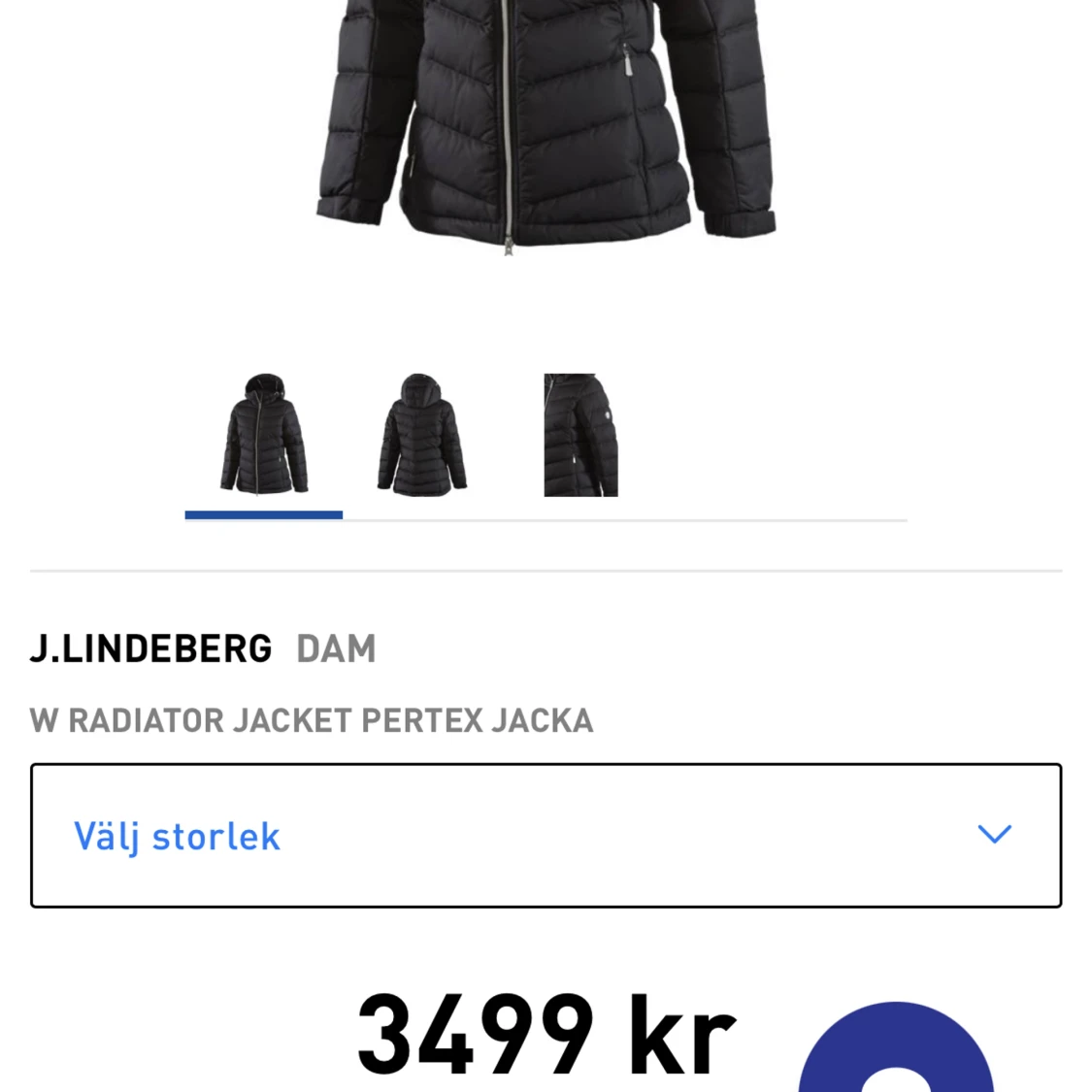This screenshot has height=1092, width=1092.
Task: Open the Välj storlek size dropdown
Action: [x=546, y=836]
